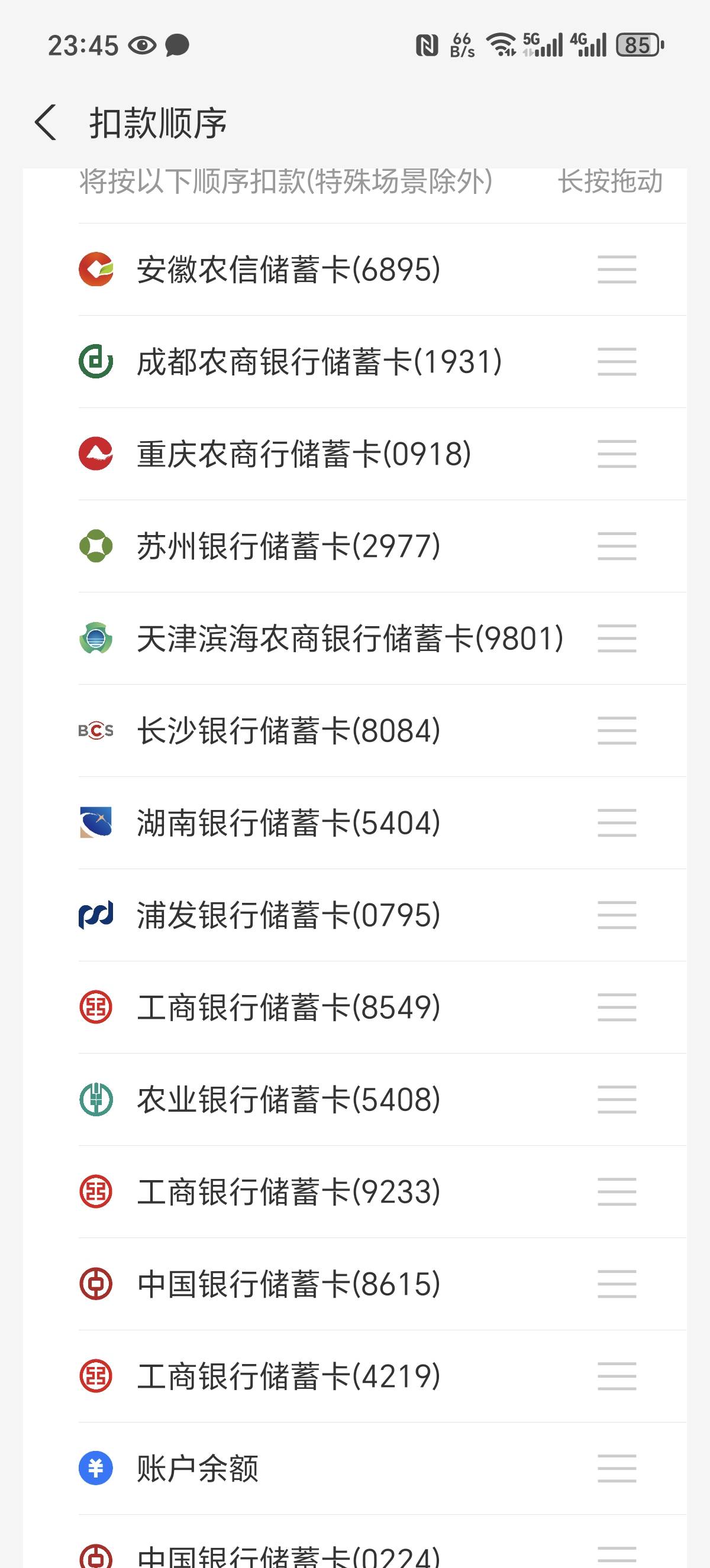Viewport: 710px width, 1568px height.
Task: Tap the reorder handle for 成都农商银行储蓄卡(1931)
Action: pos(617,362)
